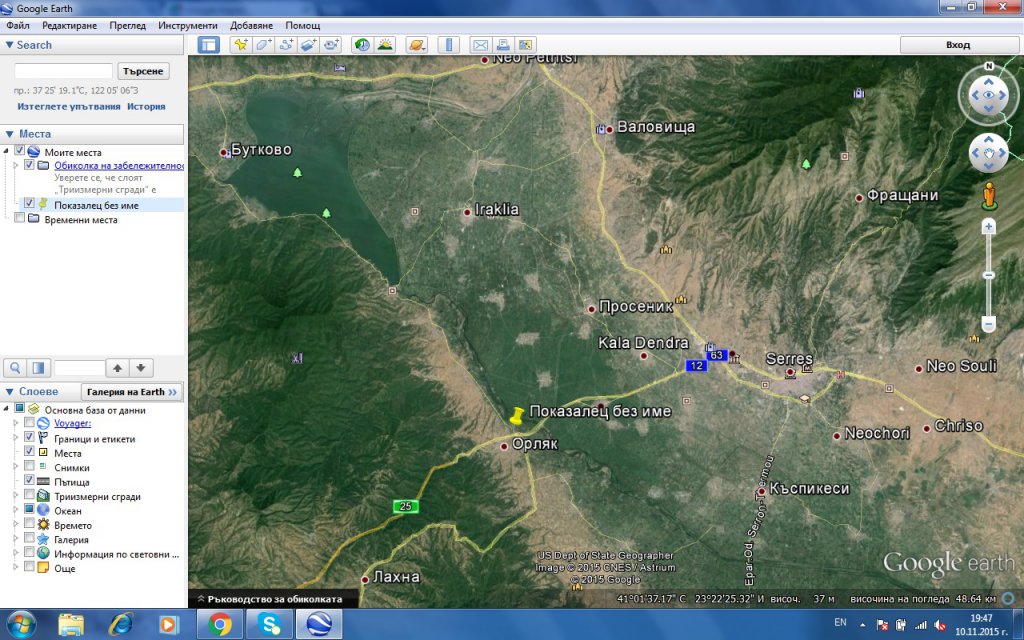Screen dimensions: 1024x640
Task: Open the Инструменти menu
Action: [188, 25]
